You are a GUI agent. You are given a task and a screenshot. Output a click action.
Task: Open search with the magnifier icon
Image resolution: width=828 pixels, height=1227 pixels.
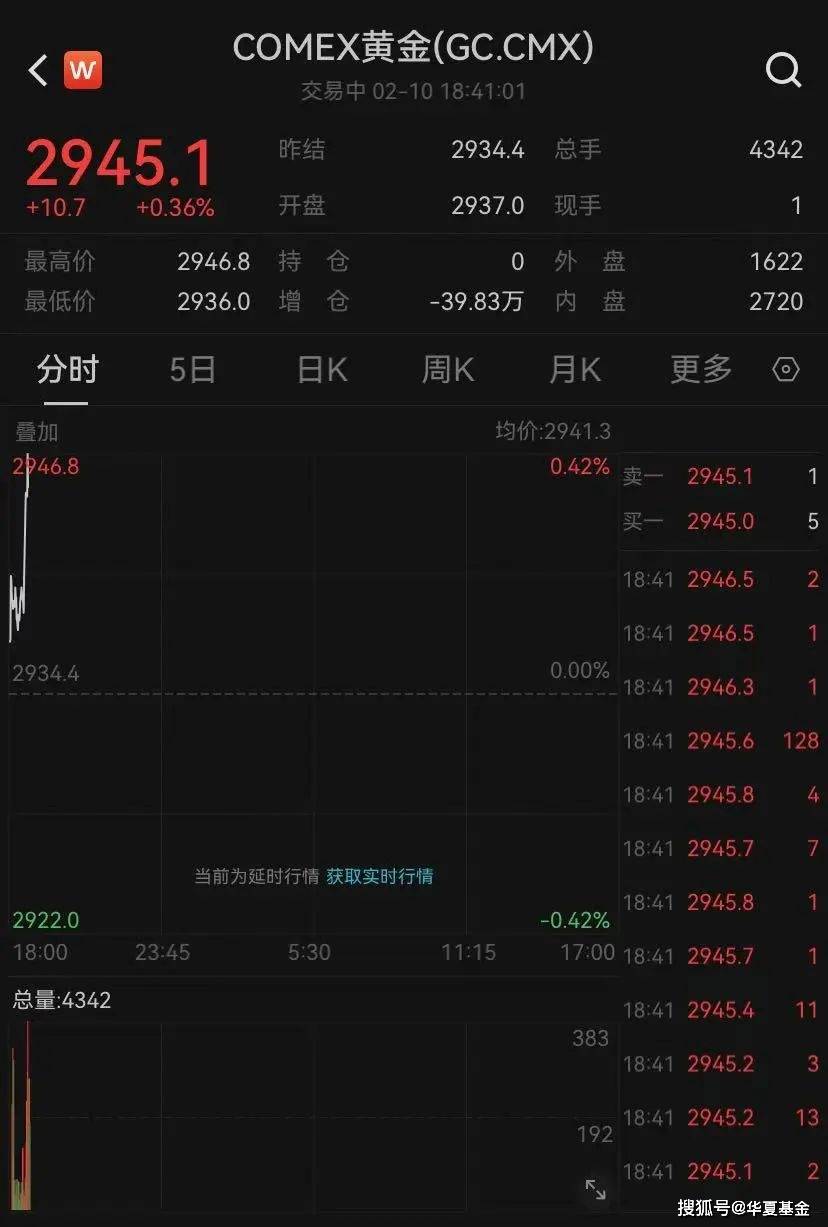pos(784,71)
